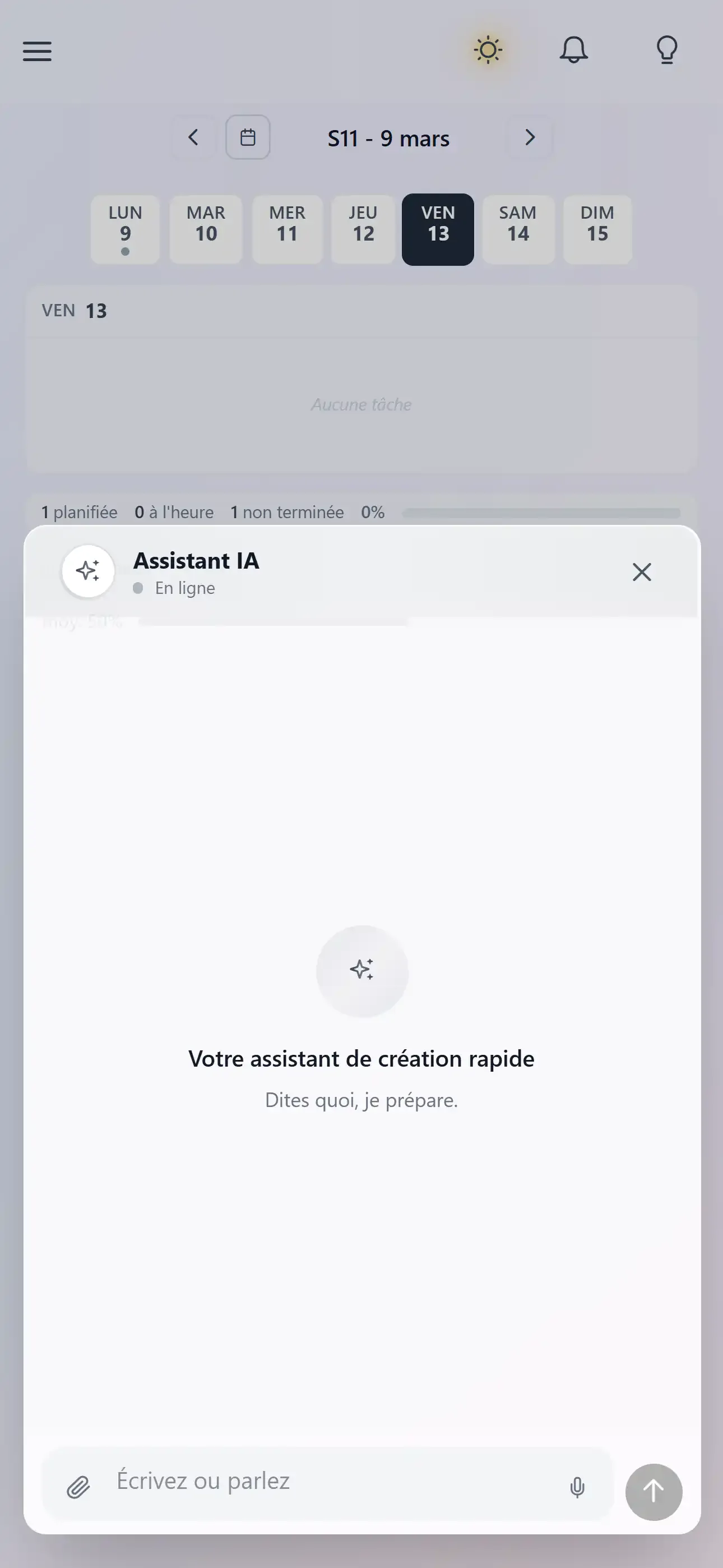Click the En ligne status text
723x1568 pixels.
[184, 587]
